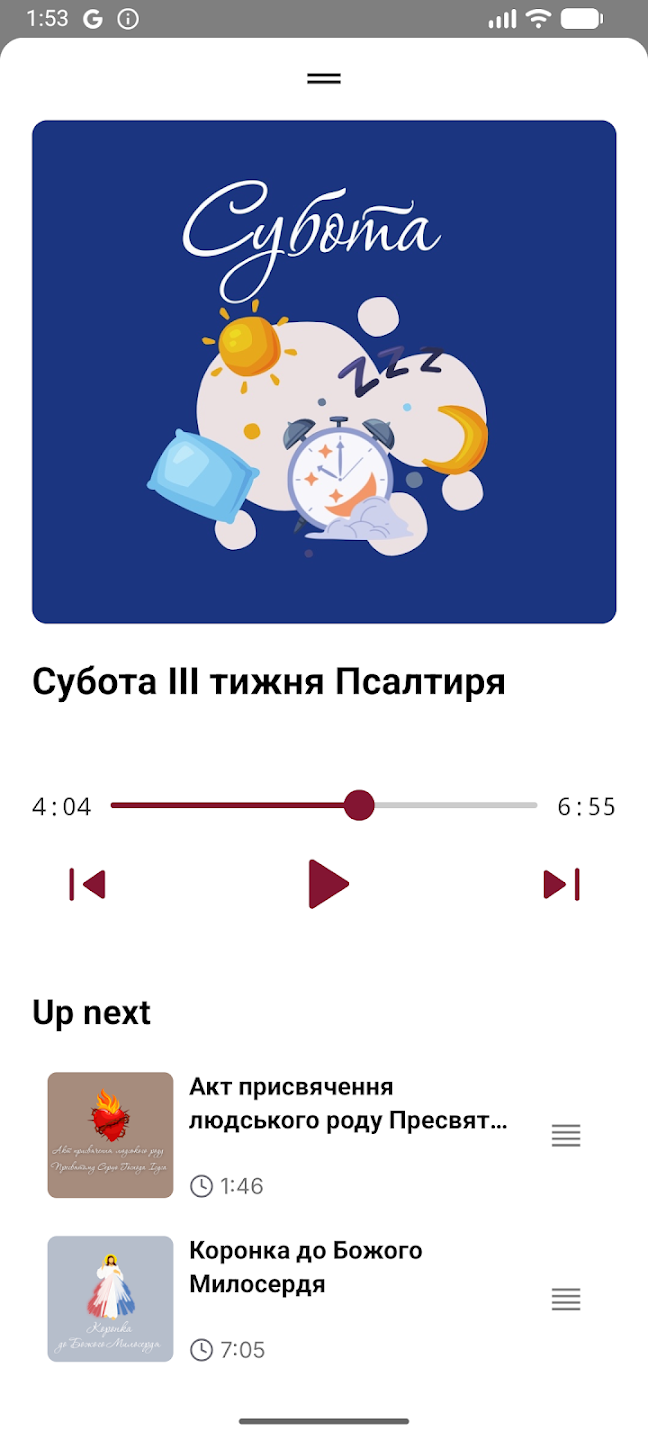Play the Субота III тижня Псалтиря track
Viewport: 648px width, 1440px height.
tap(328, 884)
